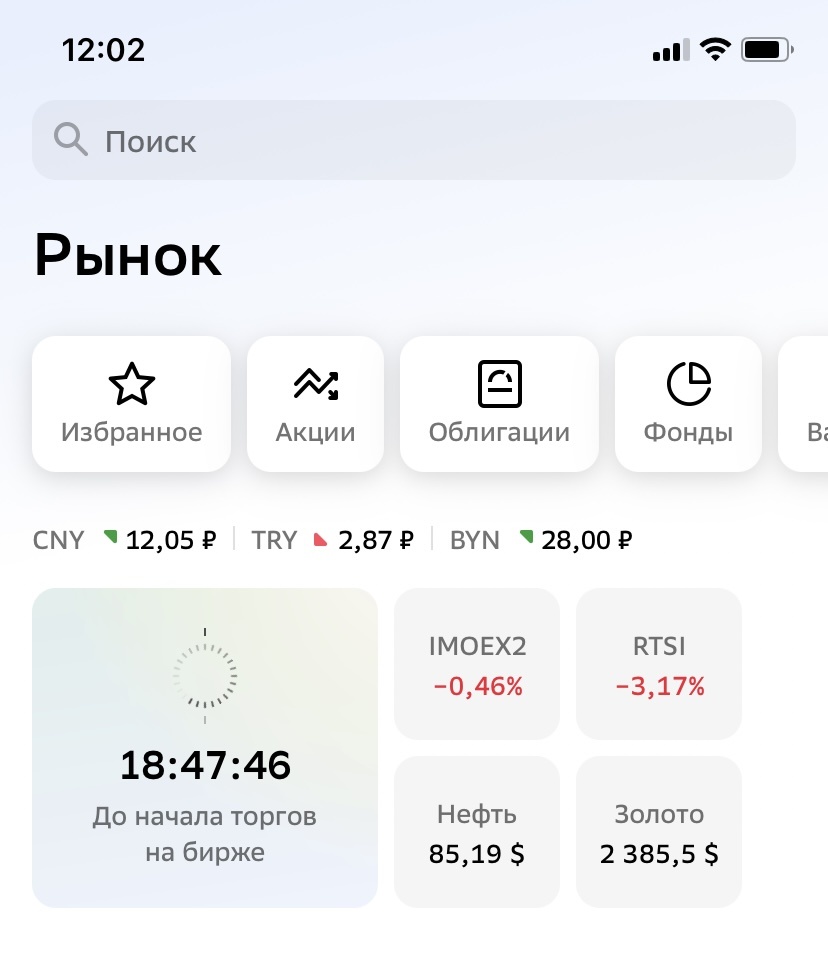The height and width of the screenshot is (954, 828).
Task: Select the Избранное star icon
Action: [x=131, y=382]
